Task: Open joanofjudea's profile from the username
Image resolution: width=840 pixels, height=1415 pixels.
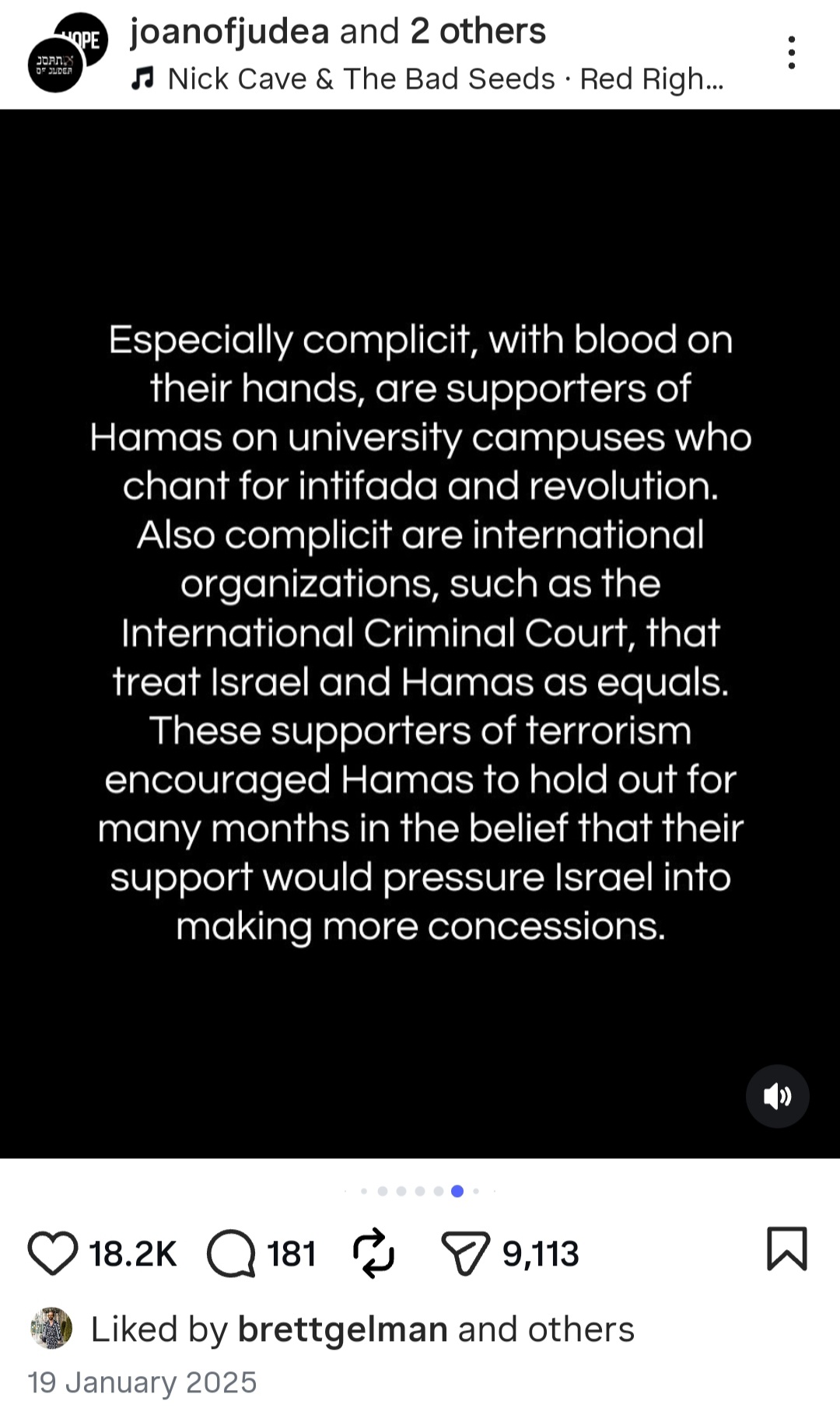Action: coord(229,32)
